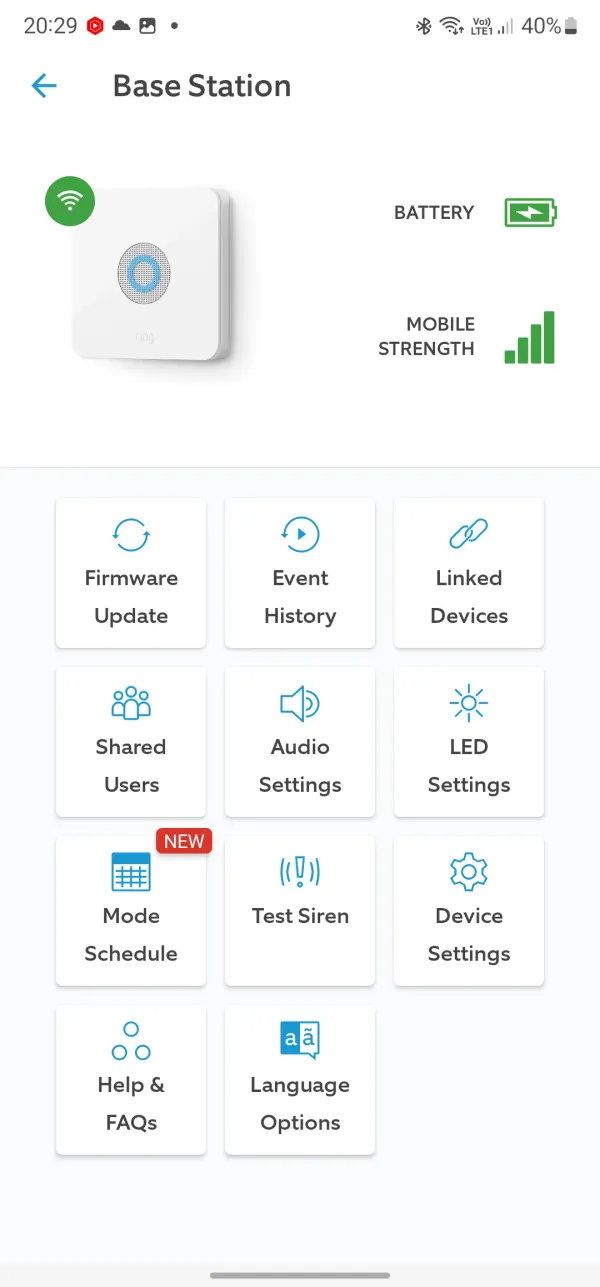Choose Language Options
The image size is (600, 1287).
[x=300, y=1080]
